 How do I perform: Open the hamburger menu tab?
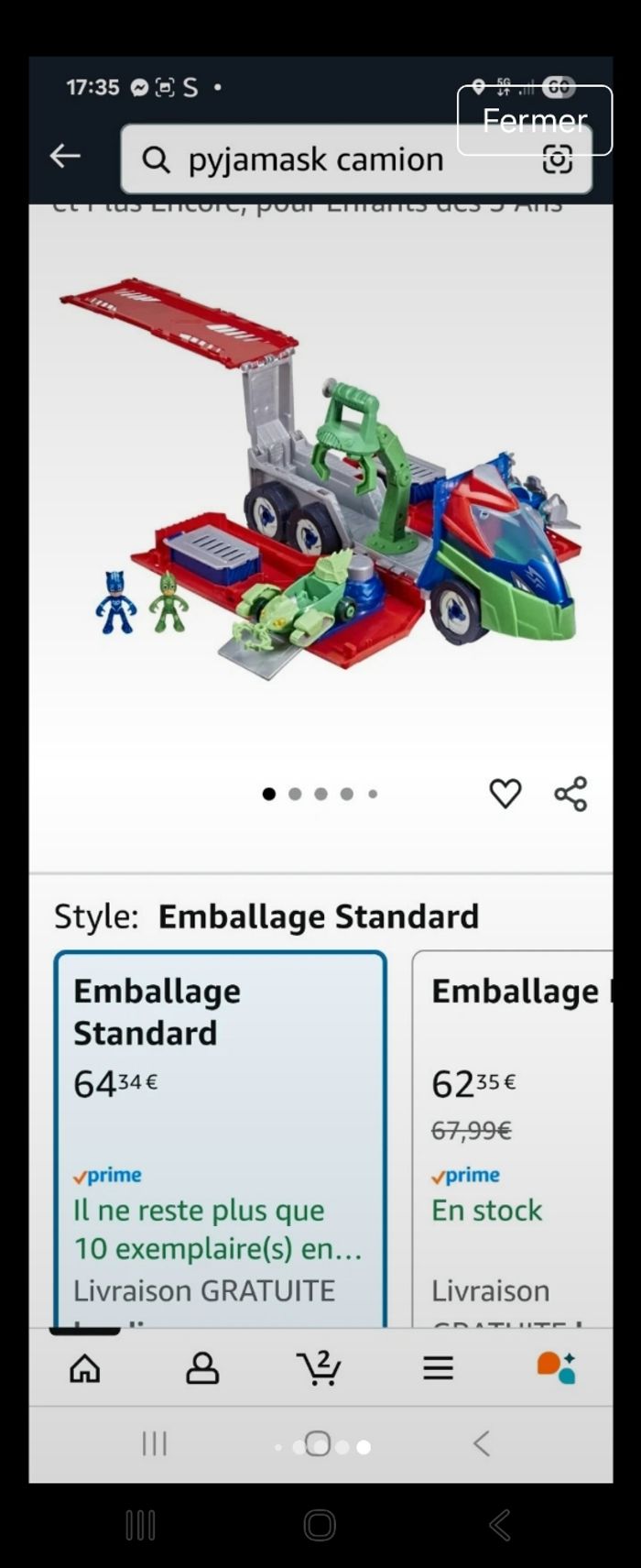[x=438, y=1368]
